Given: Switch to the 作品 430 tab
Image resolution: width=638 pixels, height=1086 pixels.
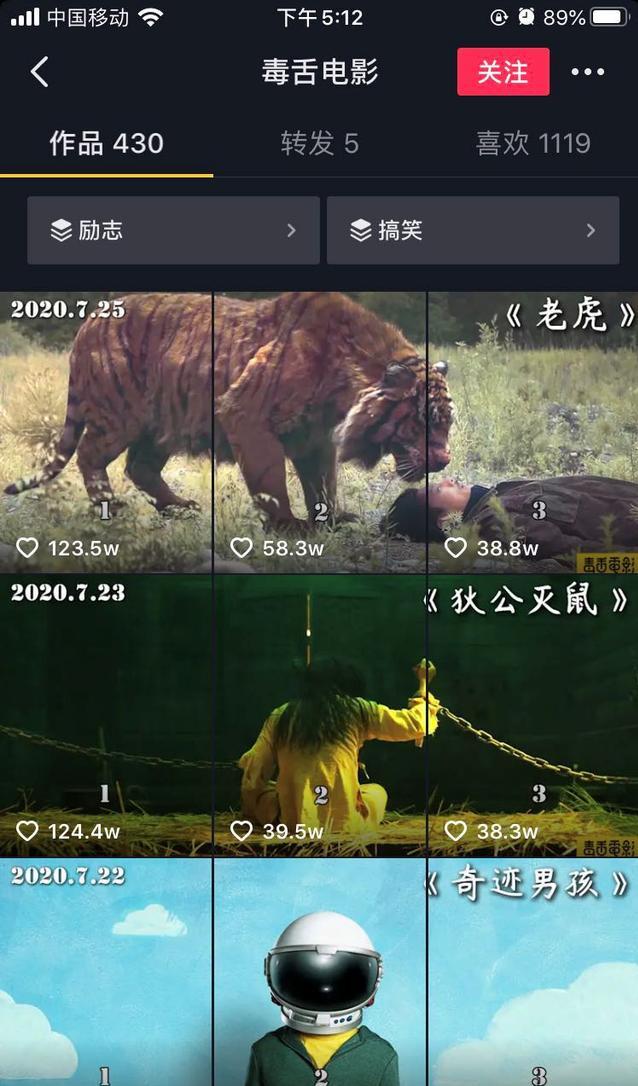Looking at the screenshot, I should click(106, 144).
